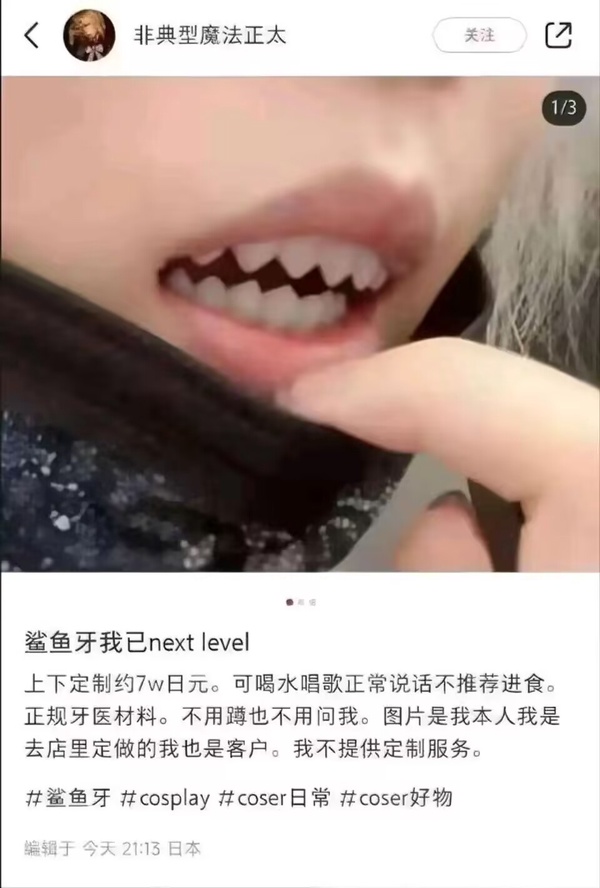Viewport: 600px width, 888px height.
Task: Open the #coser好物 hashtag
Action: point(396,797)
